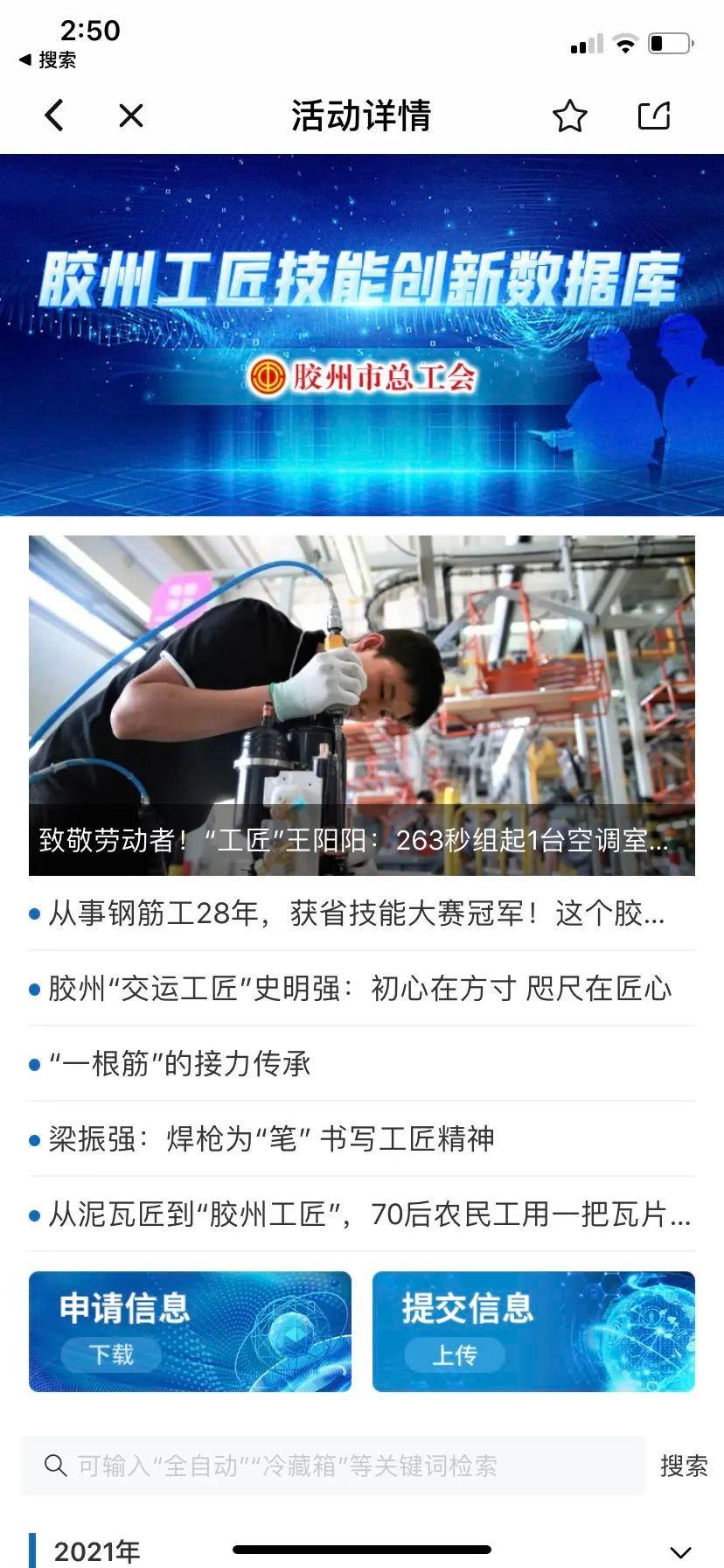This screenshot has height=1568, width=724.
Task: Go back with the left arrow
Action: pyautogui.click(x=54, y=115)
